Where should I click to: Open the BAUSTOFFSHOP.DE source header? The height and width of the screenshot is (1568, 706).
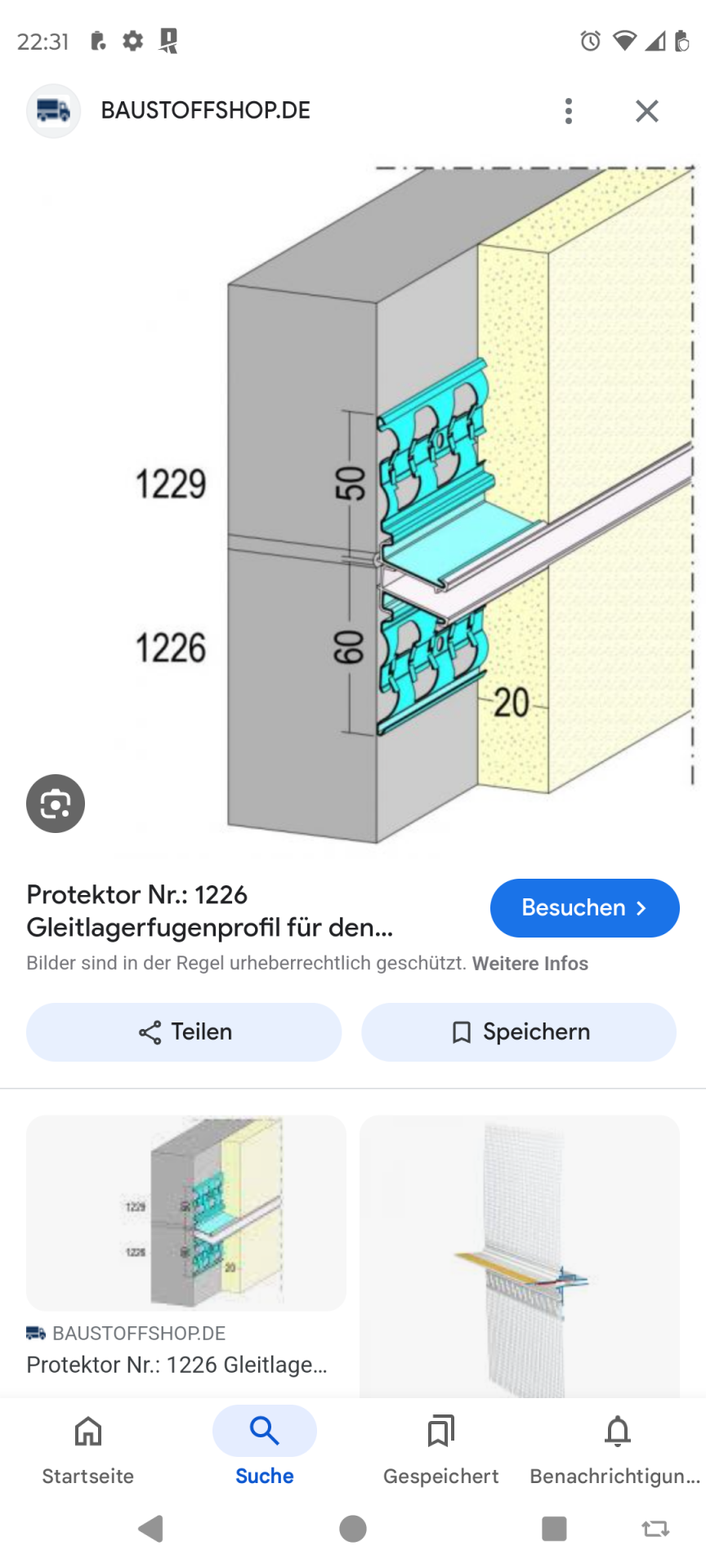[204, 111]
